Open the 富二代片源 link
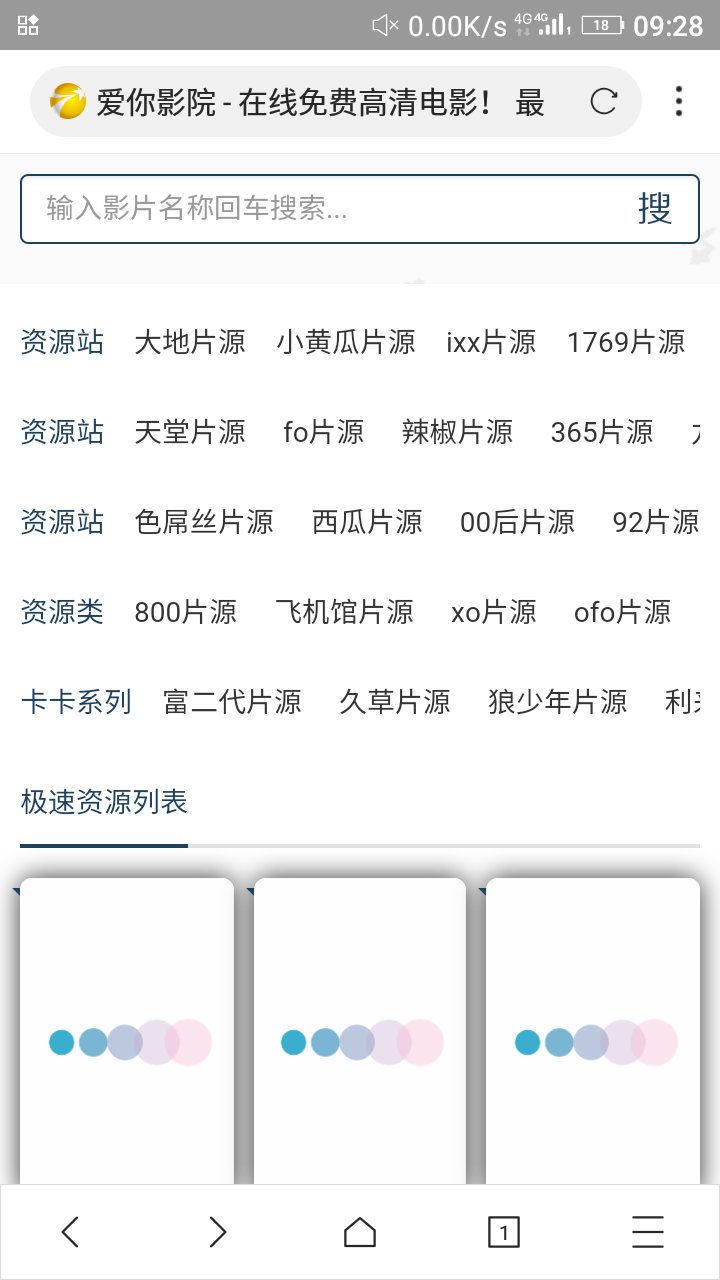The height and width of the screenshot is (1280, 720). coord(232,702)
